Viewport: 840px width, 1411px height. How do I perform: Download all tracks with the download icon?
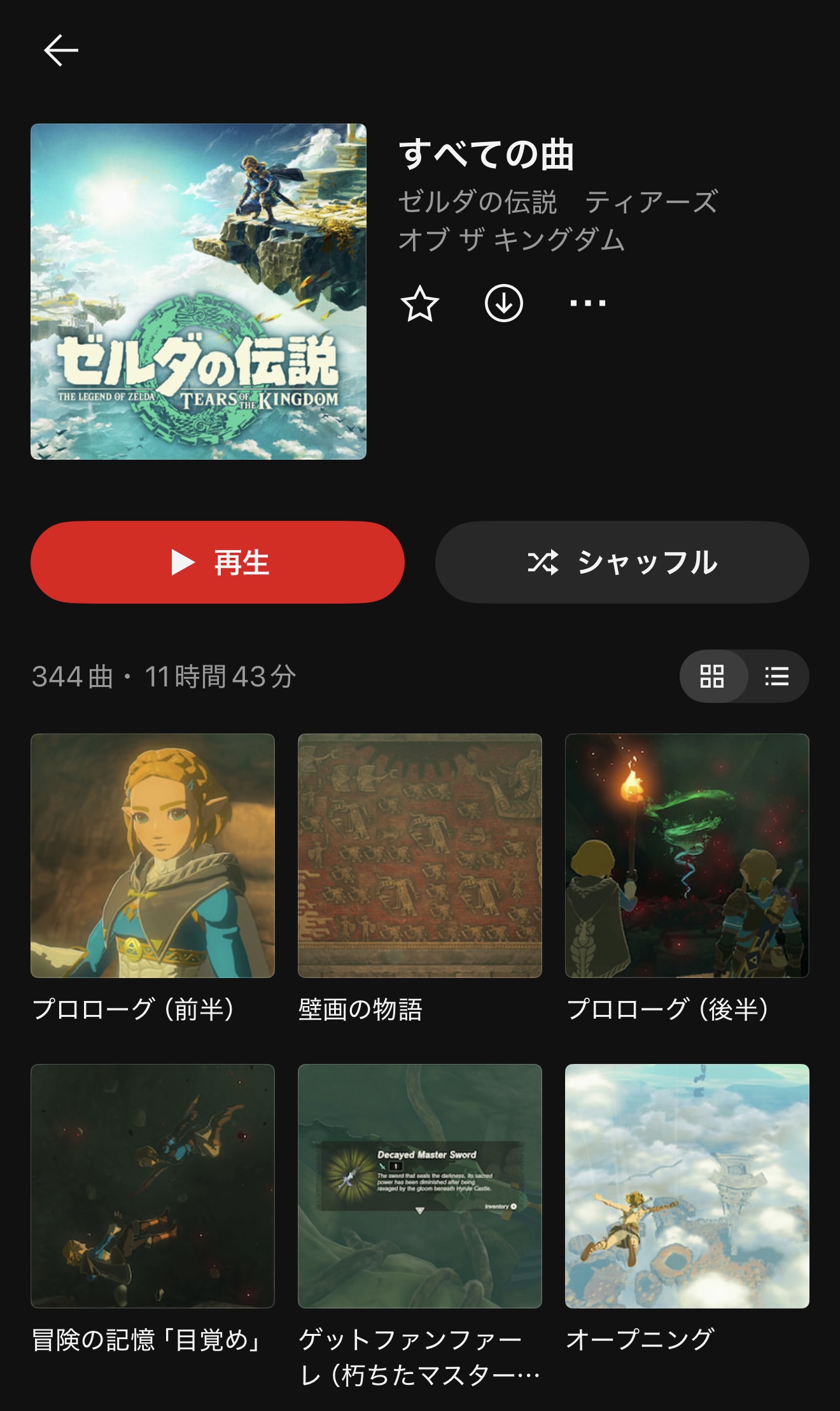click(x=503, y=304)
